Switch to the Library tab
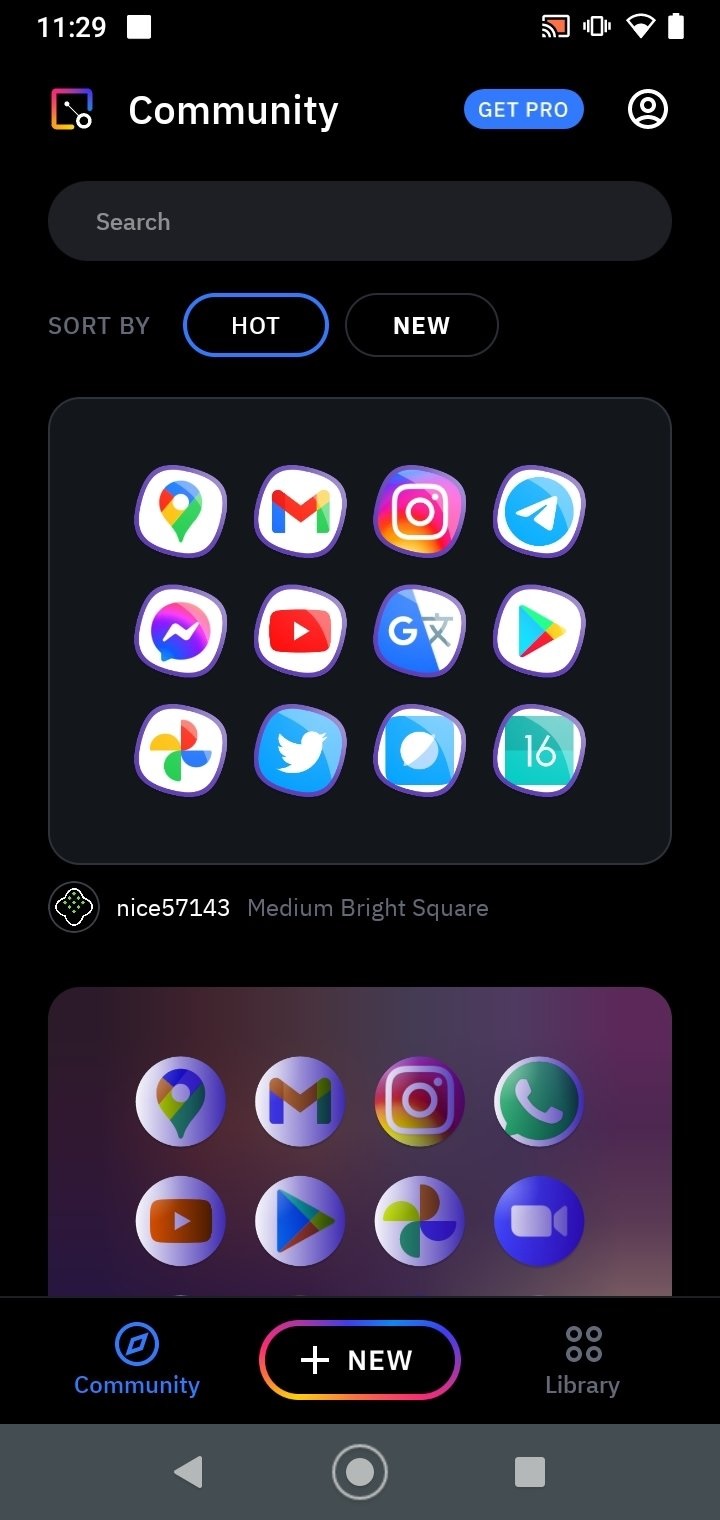Screen dimensions: 720x1520 point(582,1360)
